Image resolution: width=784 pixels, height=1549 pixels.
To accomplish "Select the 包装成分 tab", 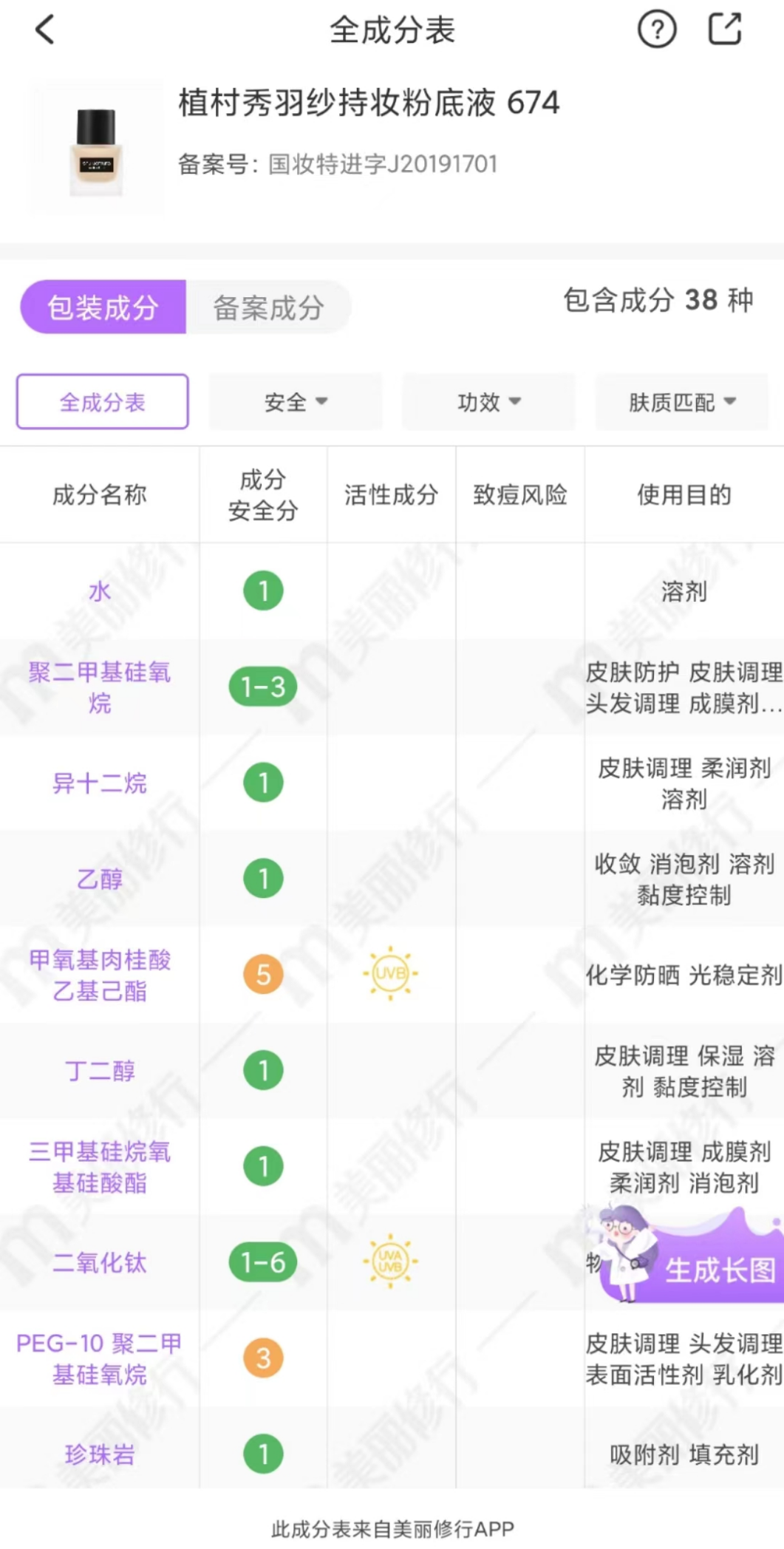I will 103,307.
